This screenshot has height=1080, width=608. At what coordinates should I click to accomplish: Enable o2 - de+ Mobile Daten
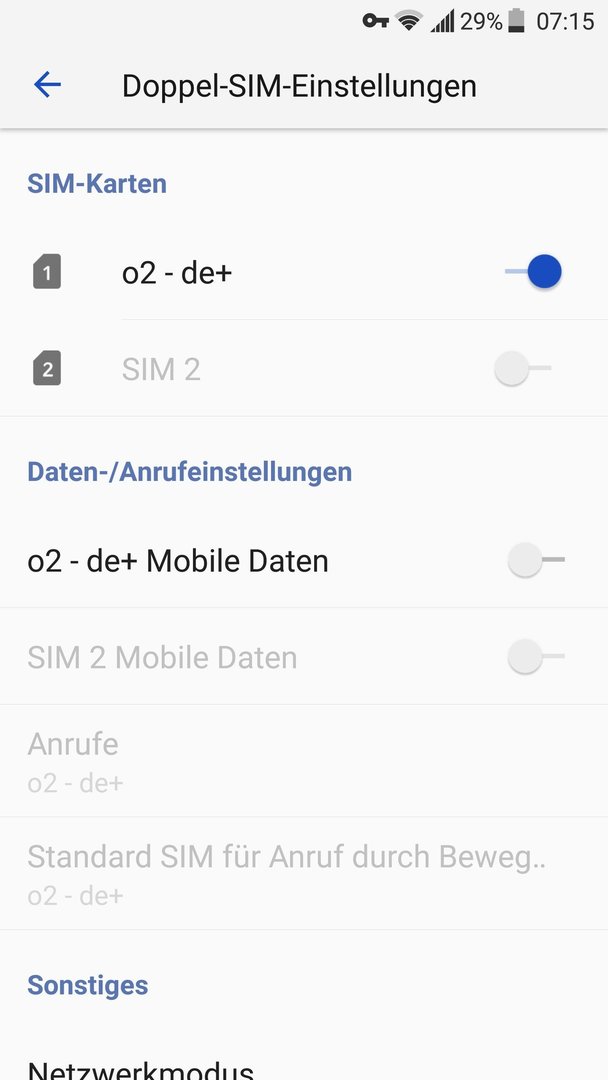[536, 560]
